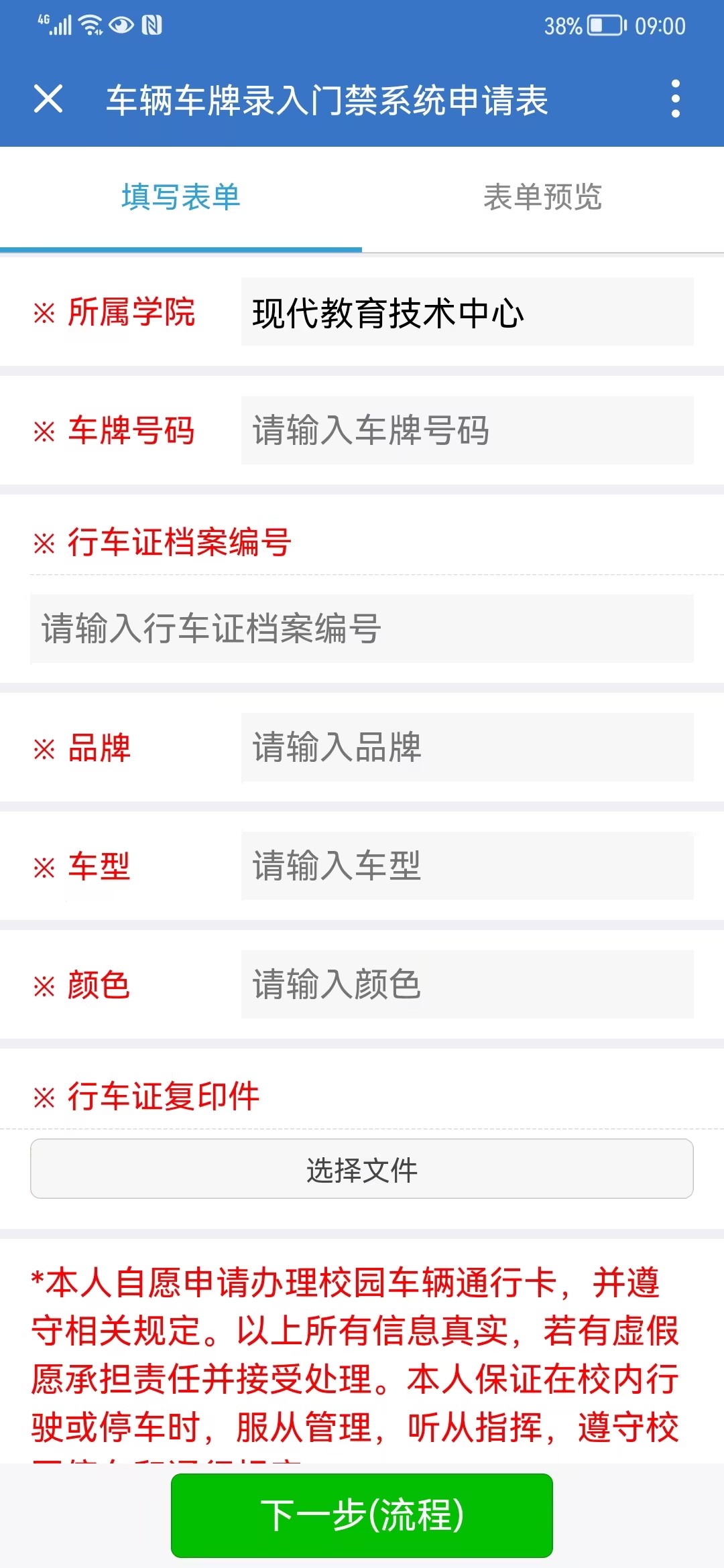Open the three-dot overflow menu
724x1568 pixels.
675,99
